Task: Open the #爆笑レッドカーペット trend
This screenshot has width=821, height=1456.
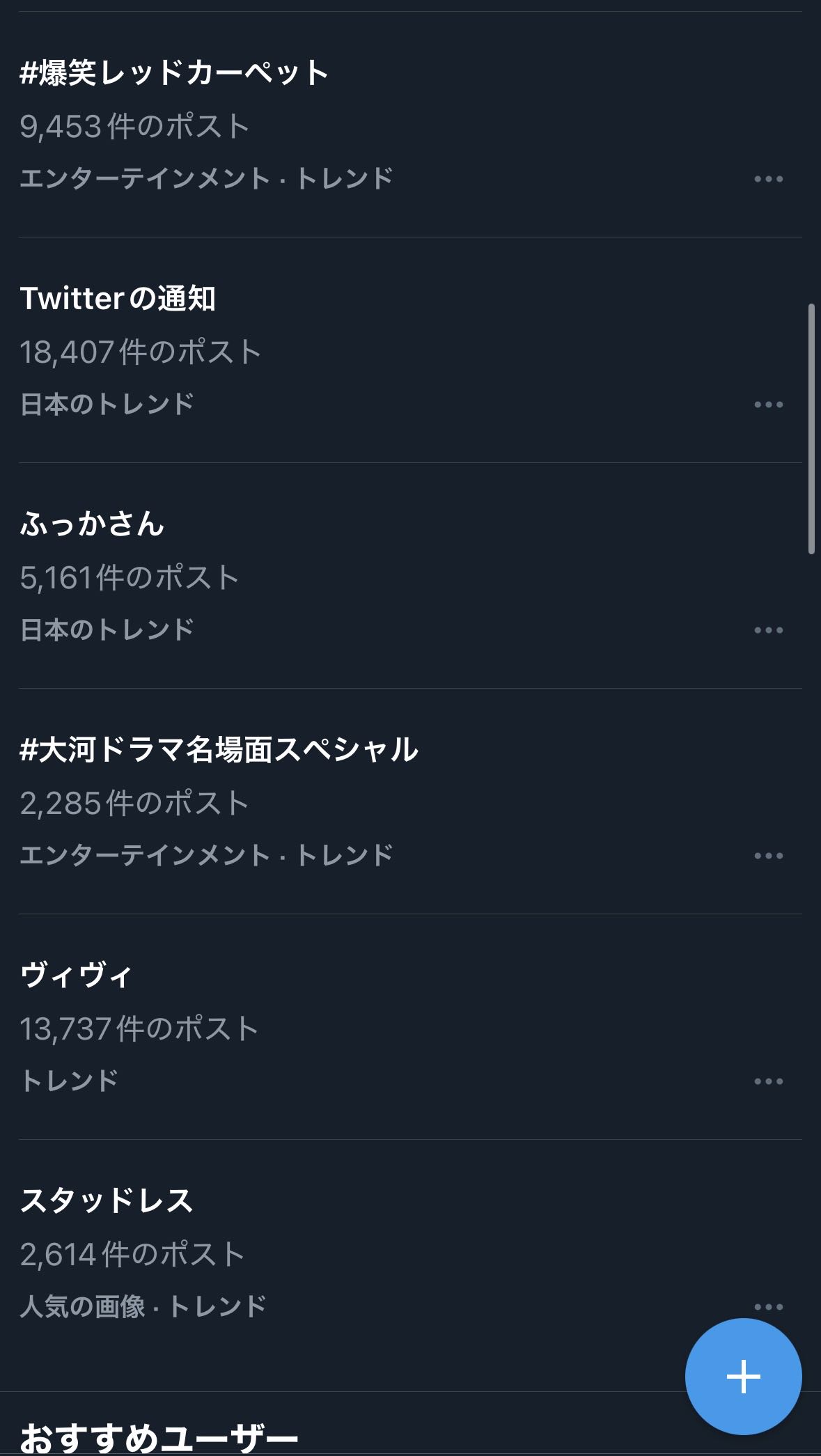Action: pos(174,74)
